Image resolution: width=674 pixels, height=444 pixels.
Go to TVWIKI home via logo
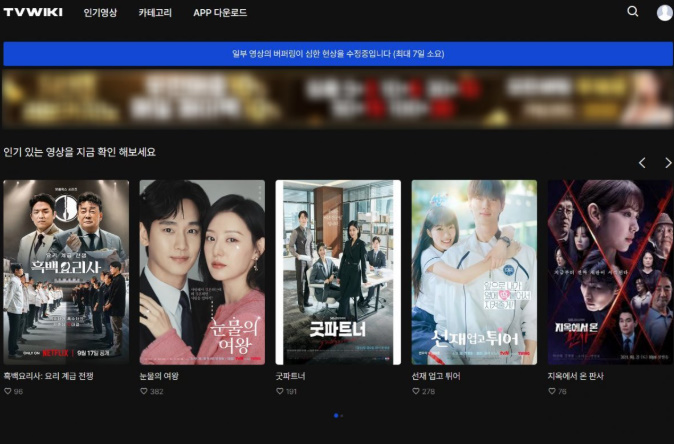(x=32, y=12)
